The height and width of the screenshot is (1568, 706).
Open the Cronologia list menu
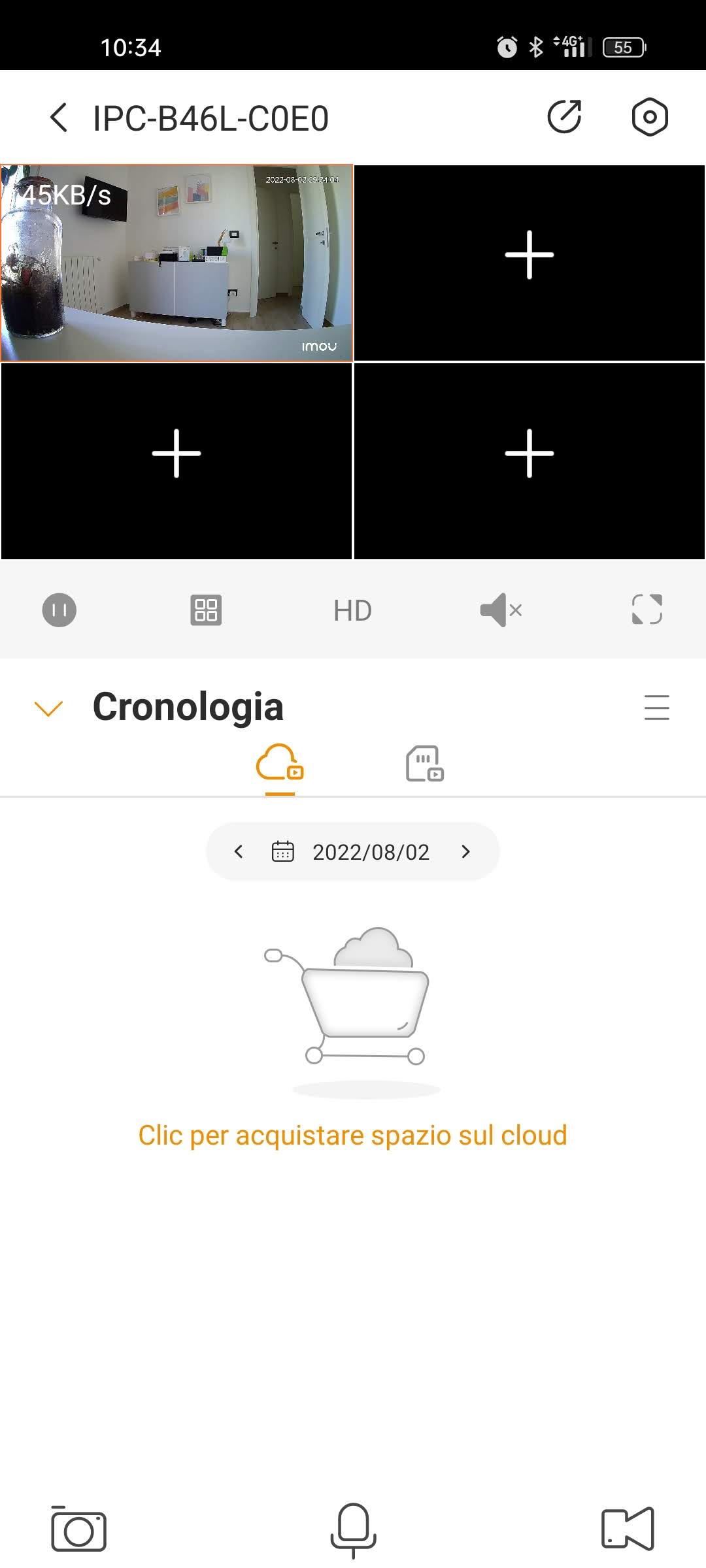656,708
